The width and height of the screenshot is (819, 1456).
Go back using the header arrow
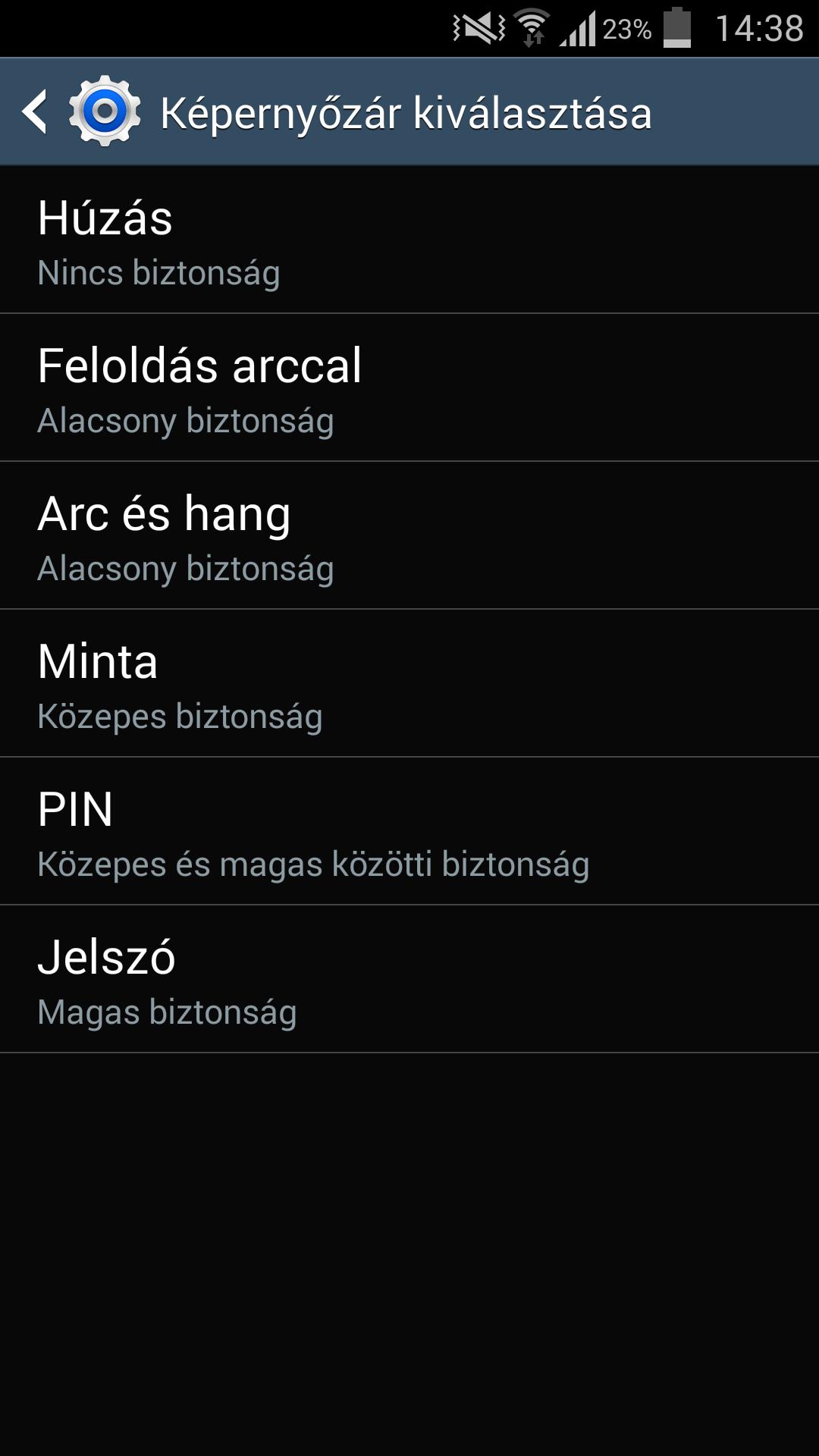click(x=35, y=112)
